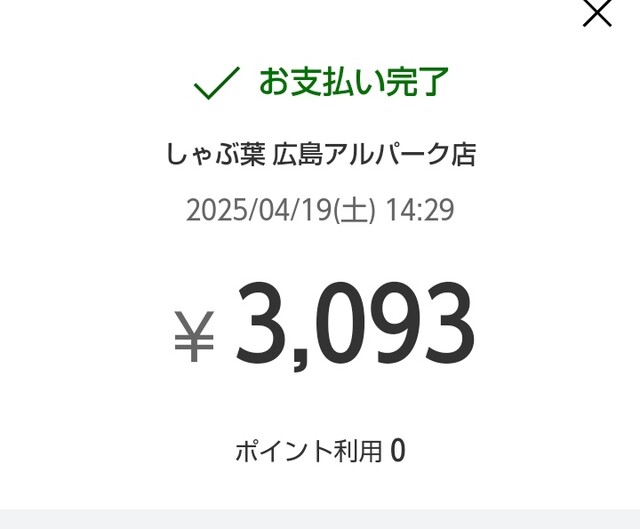Close the payment completed screen
Image resolution: width=640 pixels, height=529 pixels.
[597, 12]
